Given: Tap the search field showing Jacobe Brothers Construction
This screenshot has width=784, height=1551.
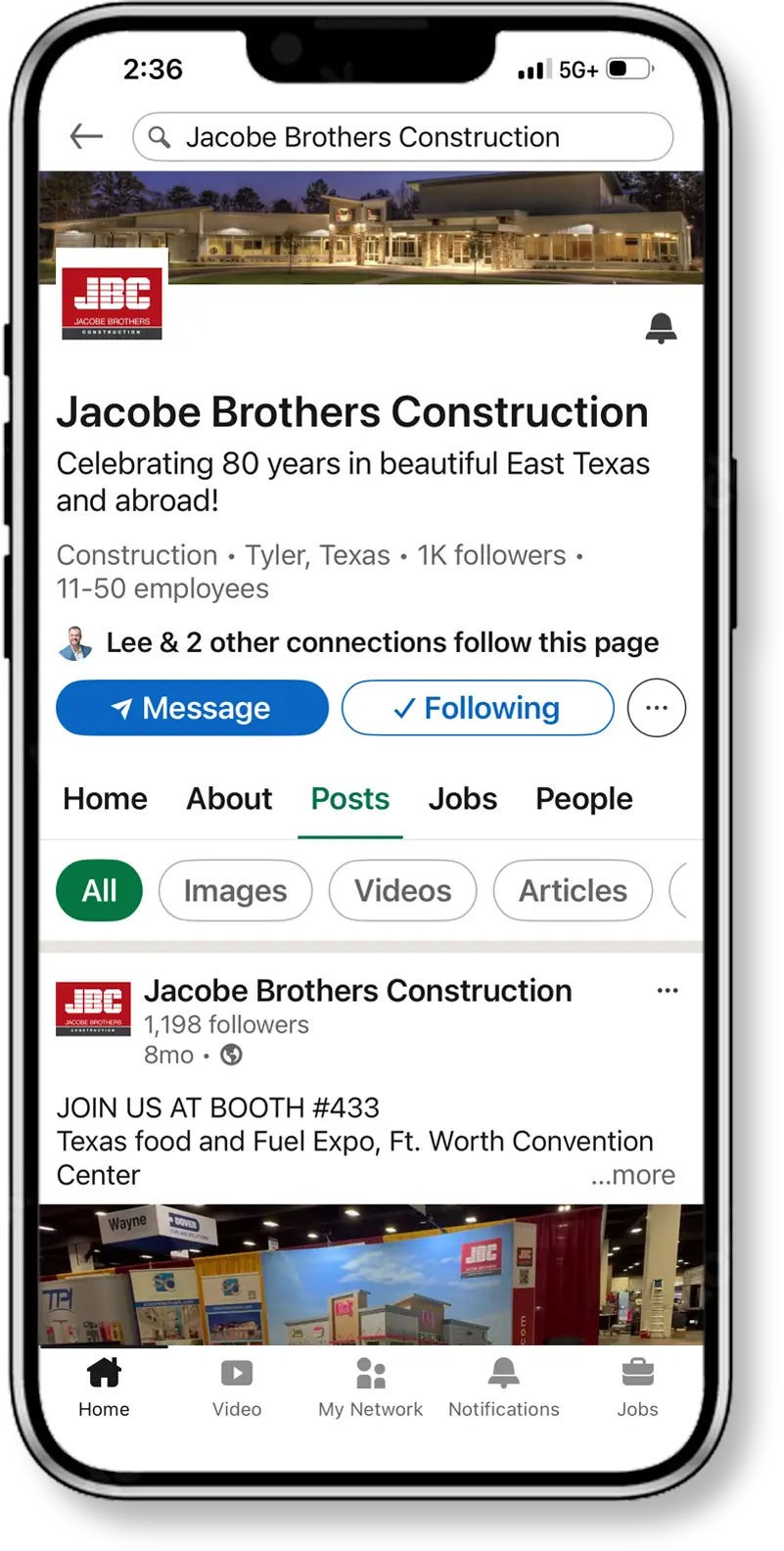Looking at the screenshot, I should (402, 136).
